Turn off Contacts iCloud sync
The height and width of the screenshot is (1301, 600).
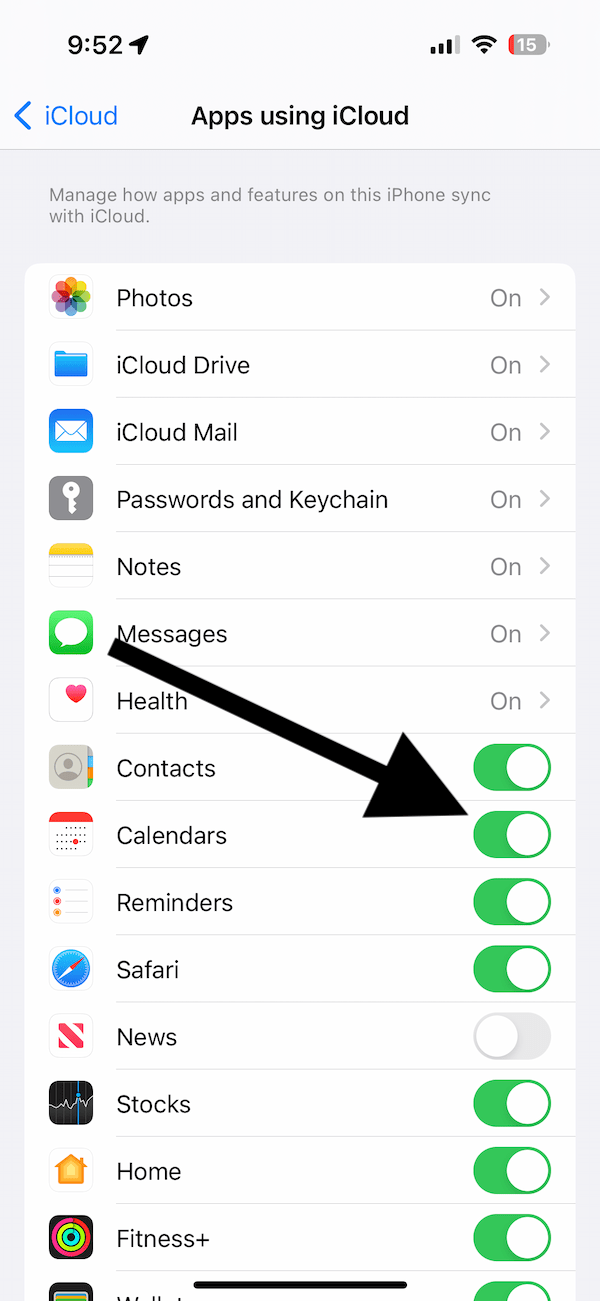pyautogui.click(x=511, y=768)
